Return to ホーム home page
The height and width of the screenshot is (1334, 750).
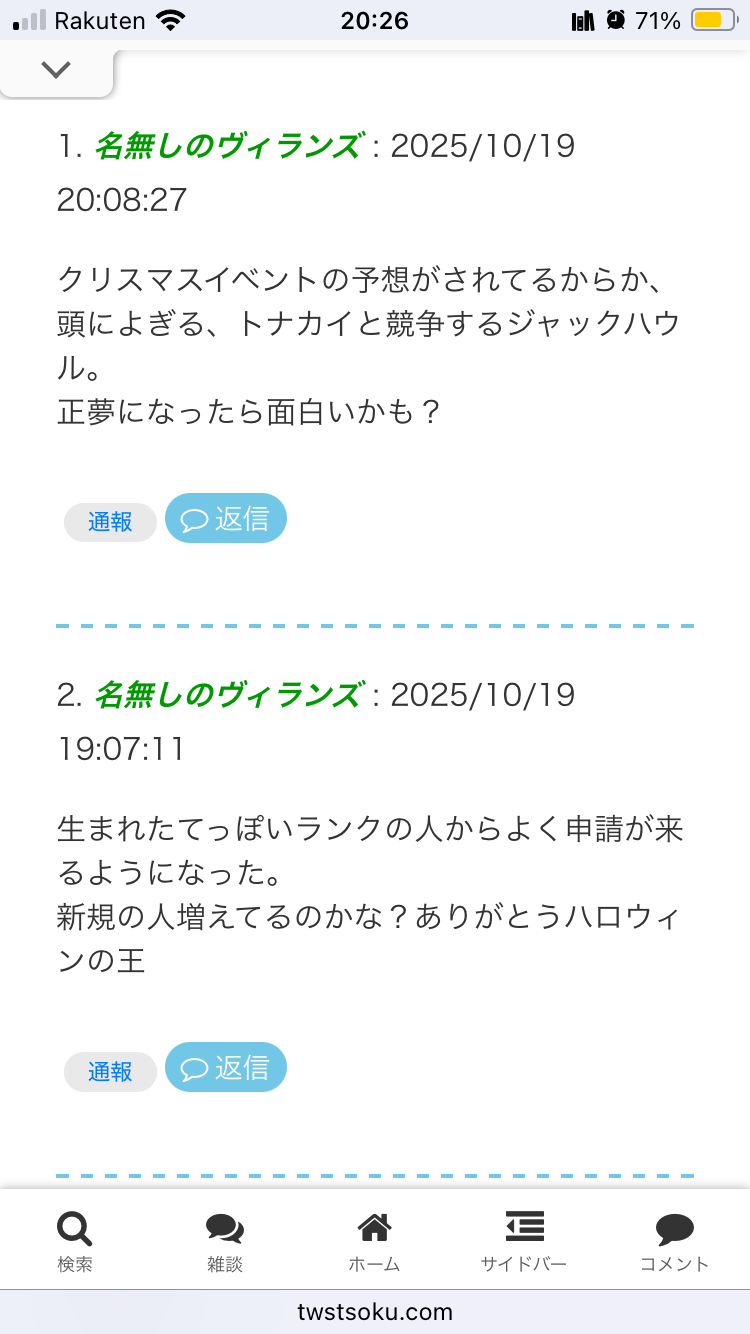tap(374, 1241)
